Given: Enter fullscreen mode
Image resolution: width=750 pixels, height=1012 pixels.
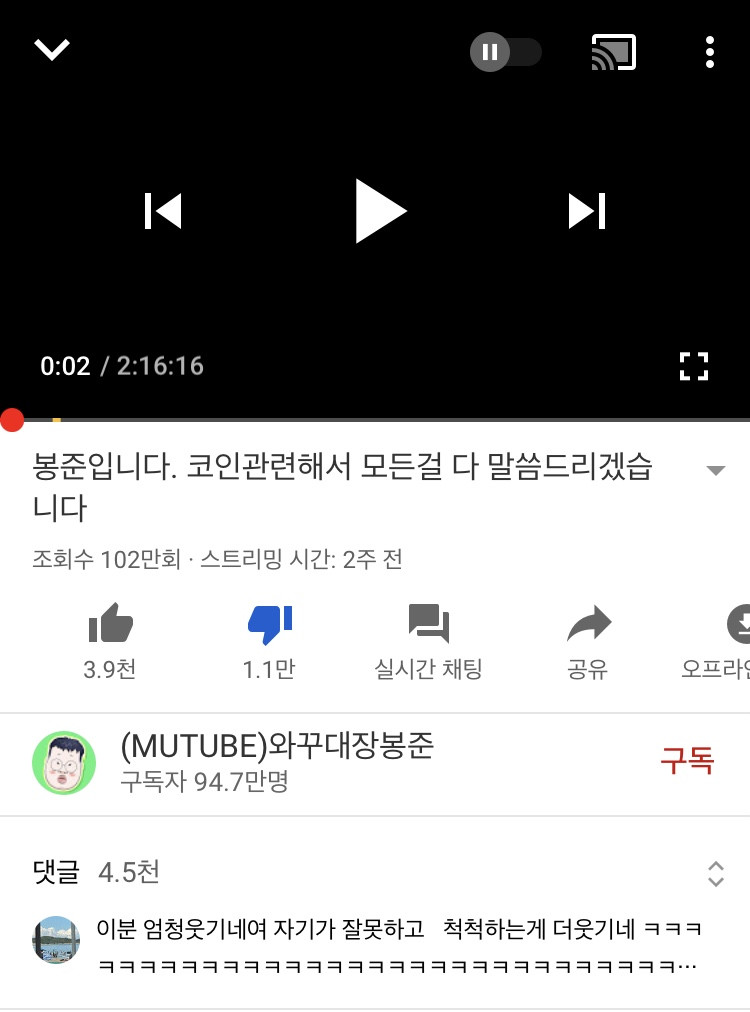Looking at the screenshot, I should [x=693, y=366].
